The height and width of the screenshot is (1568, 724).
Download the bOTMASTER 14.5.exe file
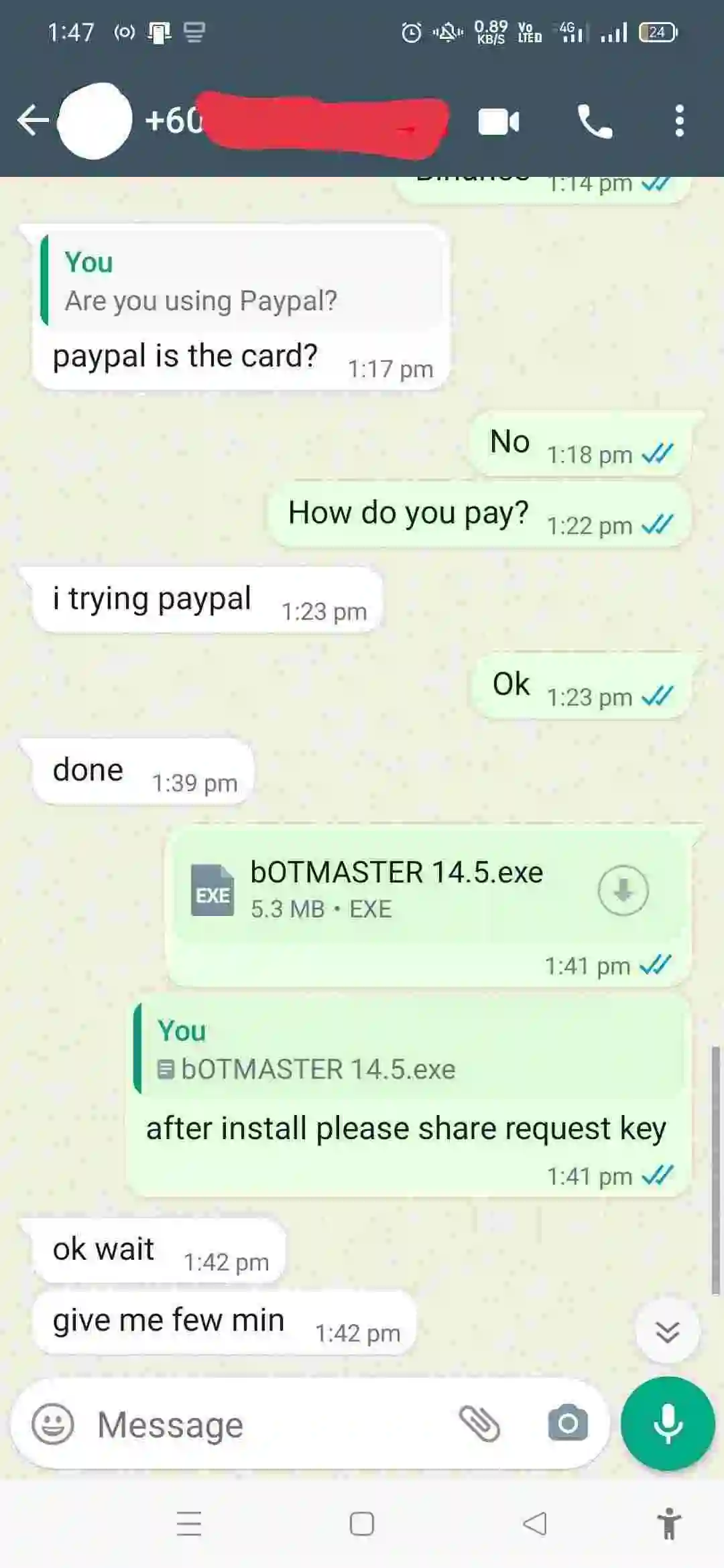623,891
